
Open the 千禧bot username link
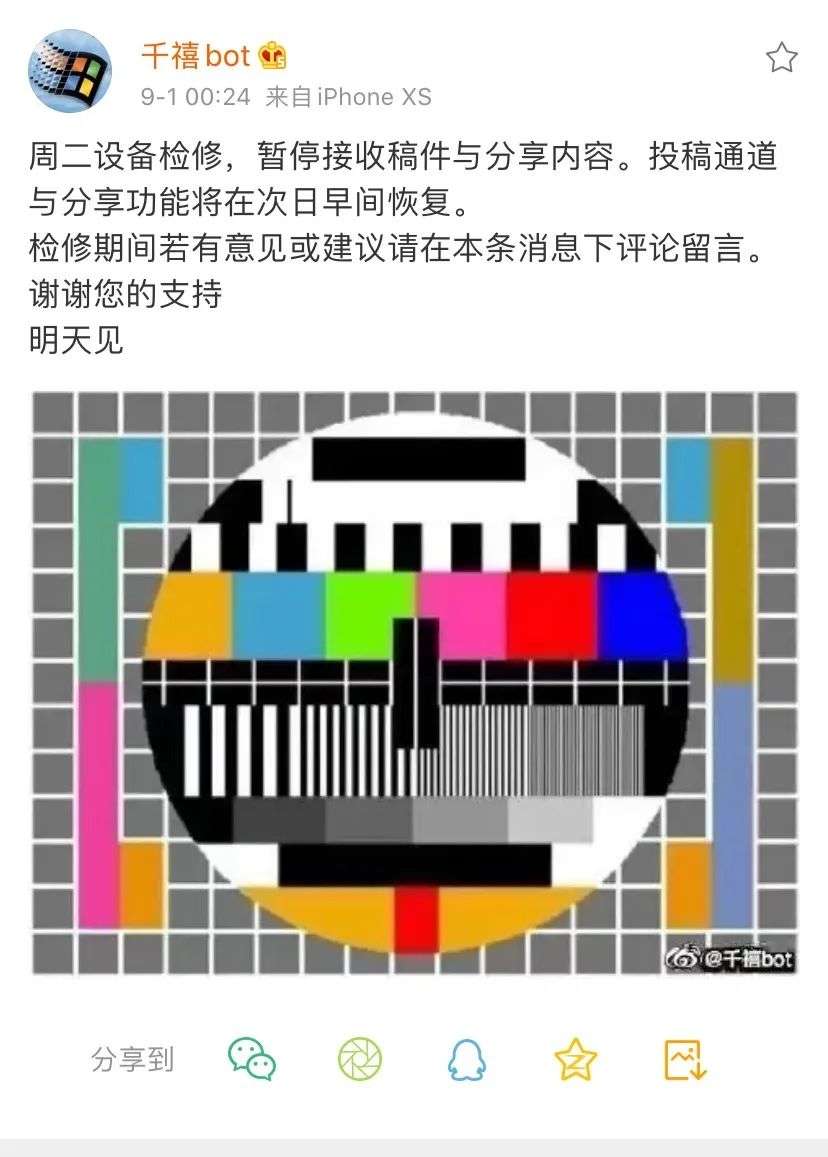tap(195, 55)
